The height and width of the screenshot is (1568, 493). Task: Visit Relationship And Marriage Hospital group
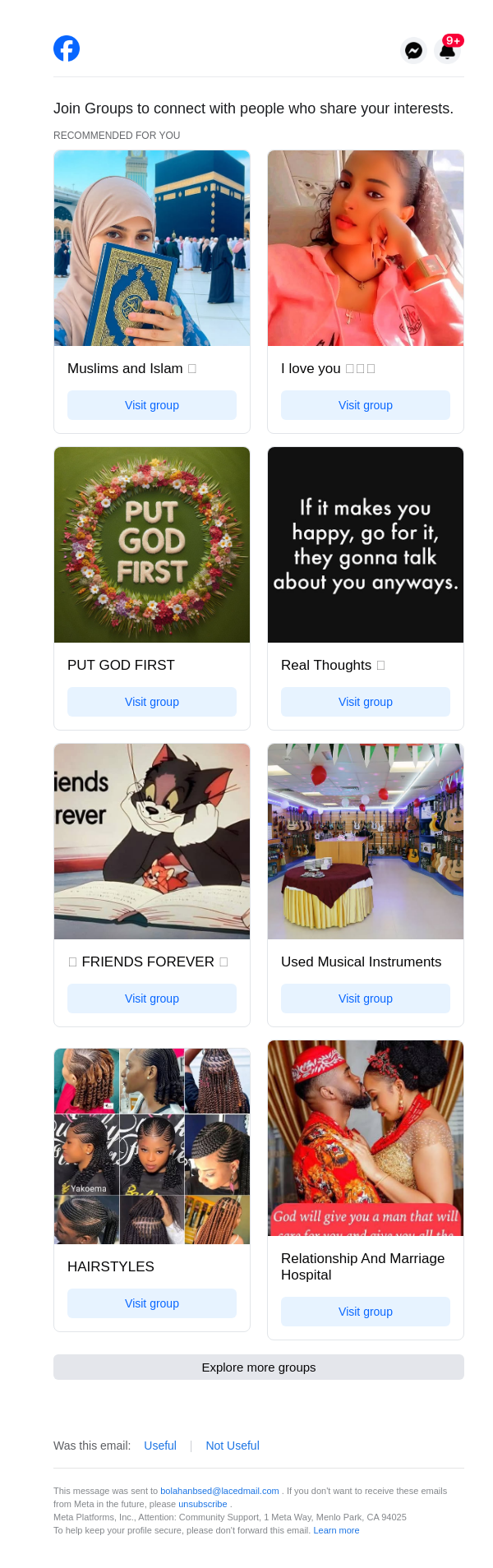(366, 1312)
